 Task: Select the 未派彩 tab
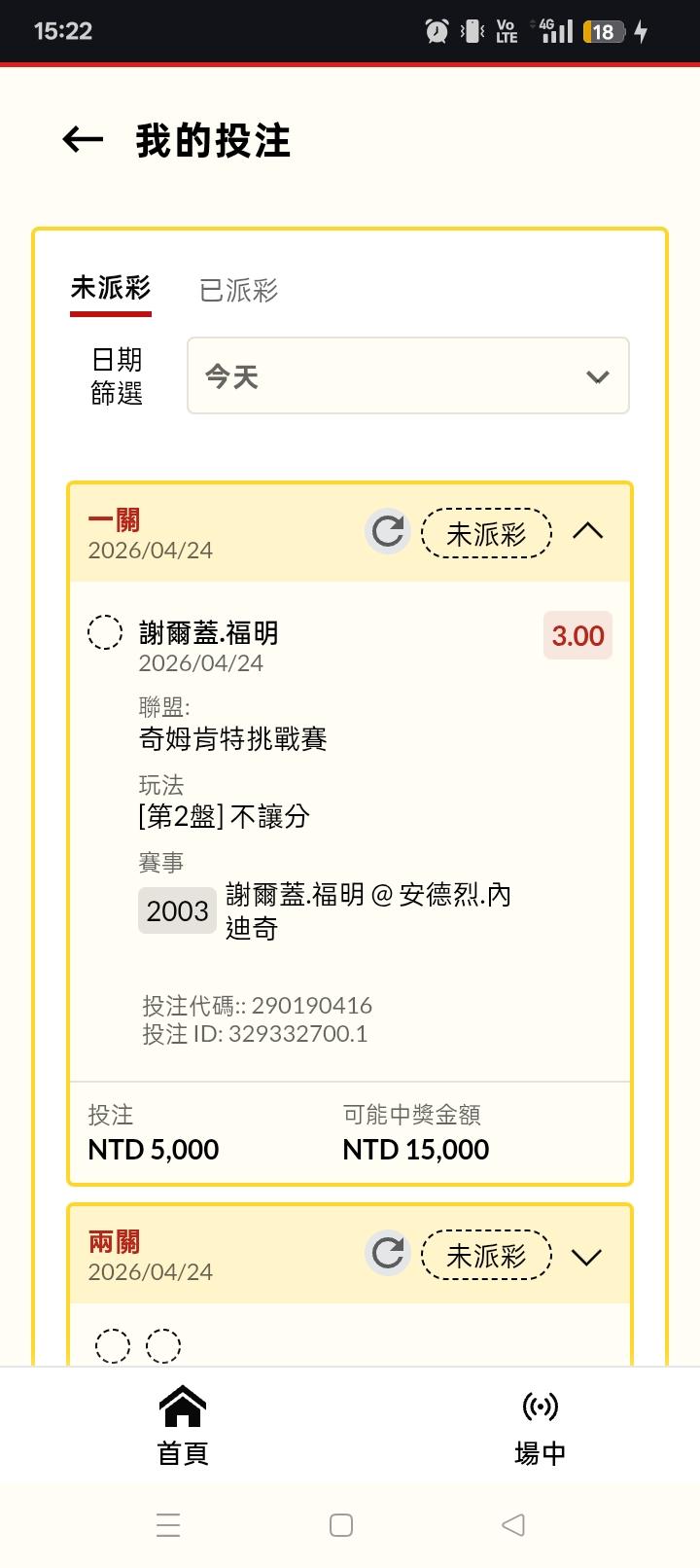pos(111,289)
